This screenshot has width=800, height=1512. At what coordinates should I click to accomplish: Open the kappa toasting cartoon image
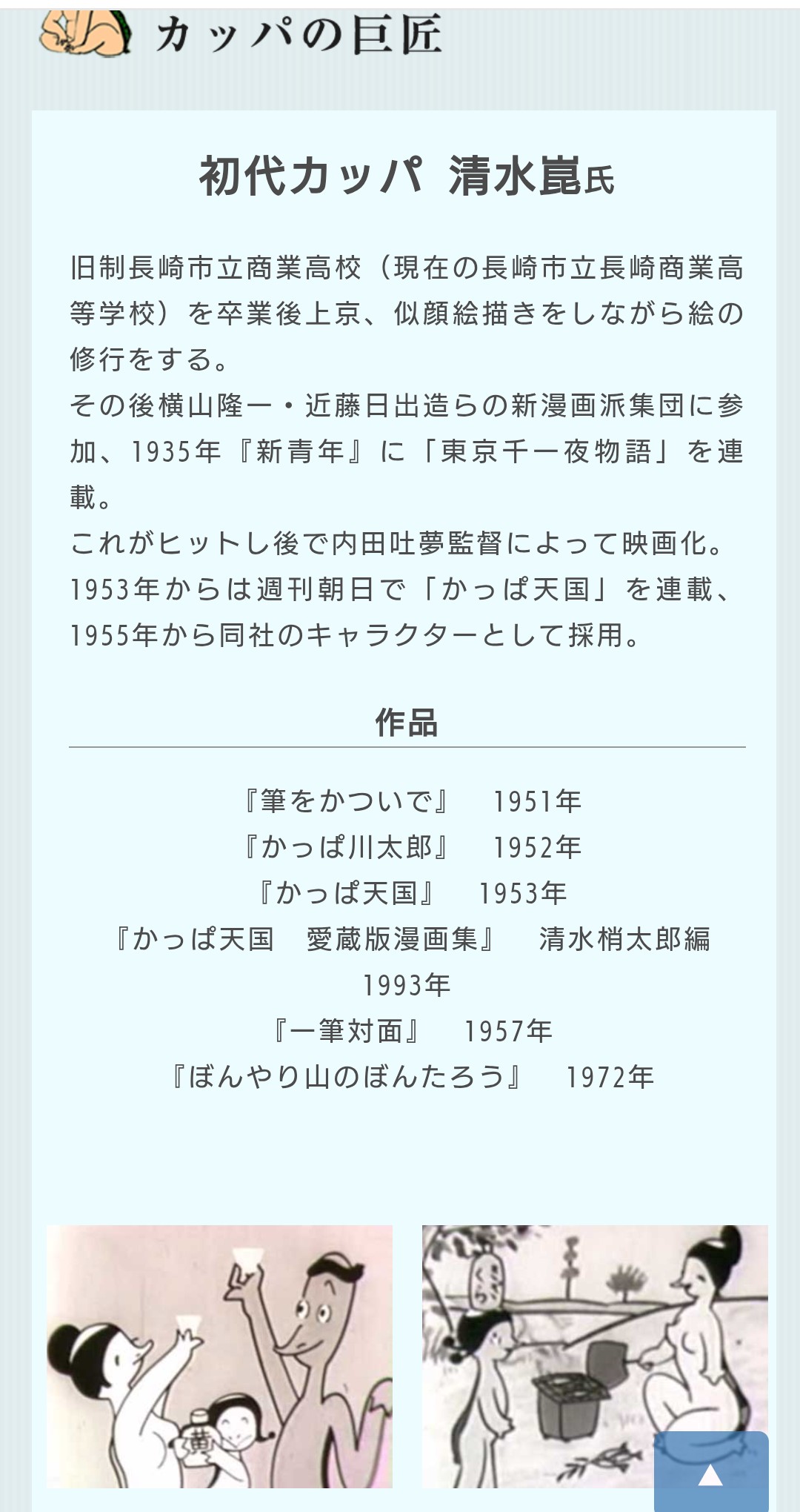click(x=219, y=1356)
